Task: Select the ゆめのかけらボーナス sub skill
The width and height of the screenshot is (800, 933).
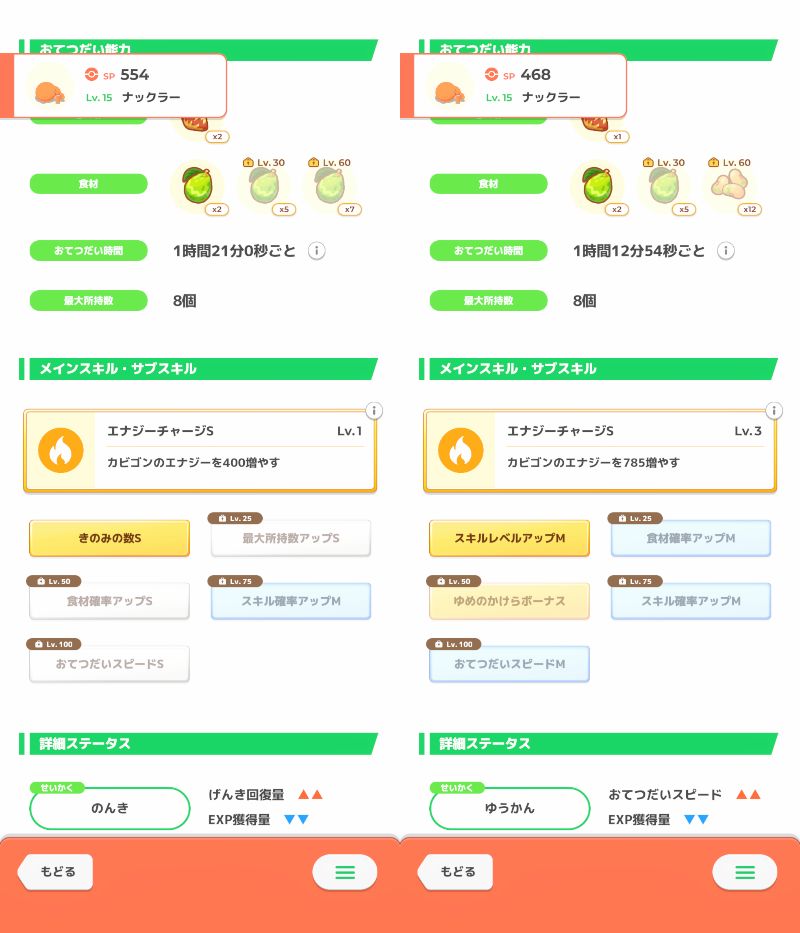Action: [x=509, y=601]
